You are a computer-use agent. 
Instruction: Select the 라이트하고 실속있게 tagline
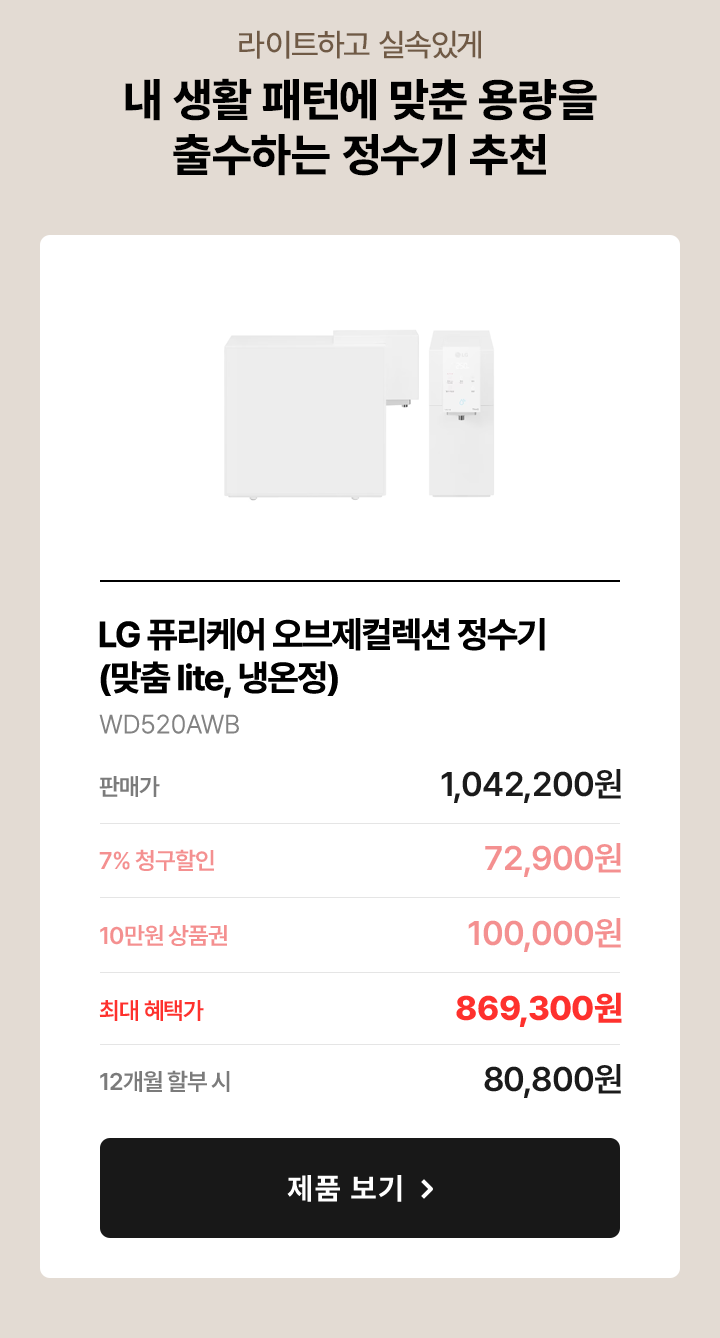360,42
